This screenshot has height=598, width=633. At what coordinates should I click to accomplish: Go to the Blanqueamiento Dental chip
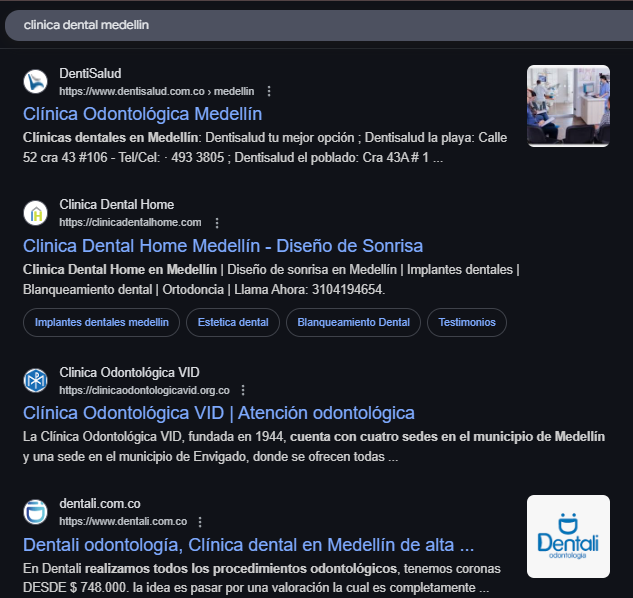click(354, 323)
